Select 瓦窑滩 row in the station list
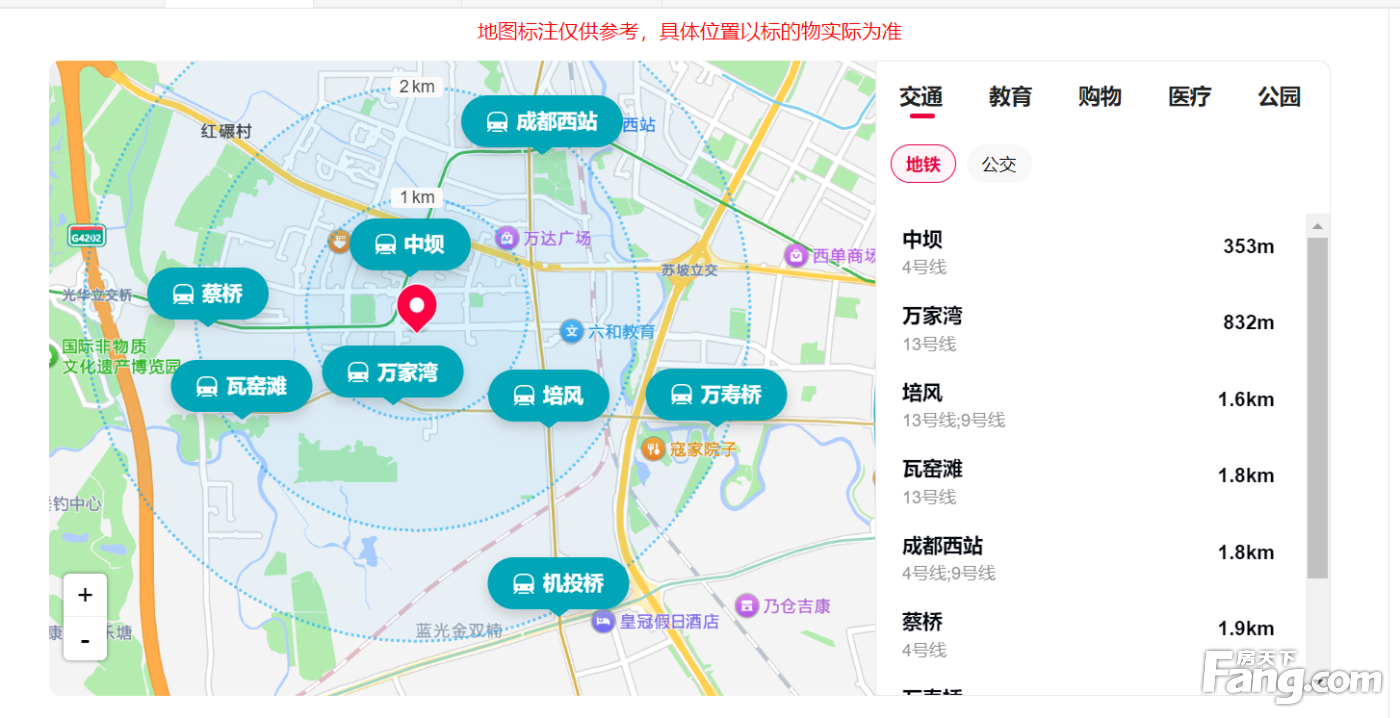Viewport: 1400px width, 718px height. click(x=1089, y=482)
